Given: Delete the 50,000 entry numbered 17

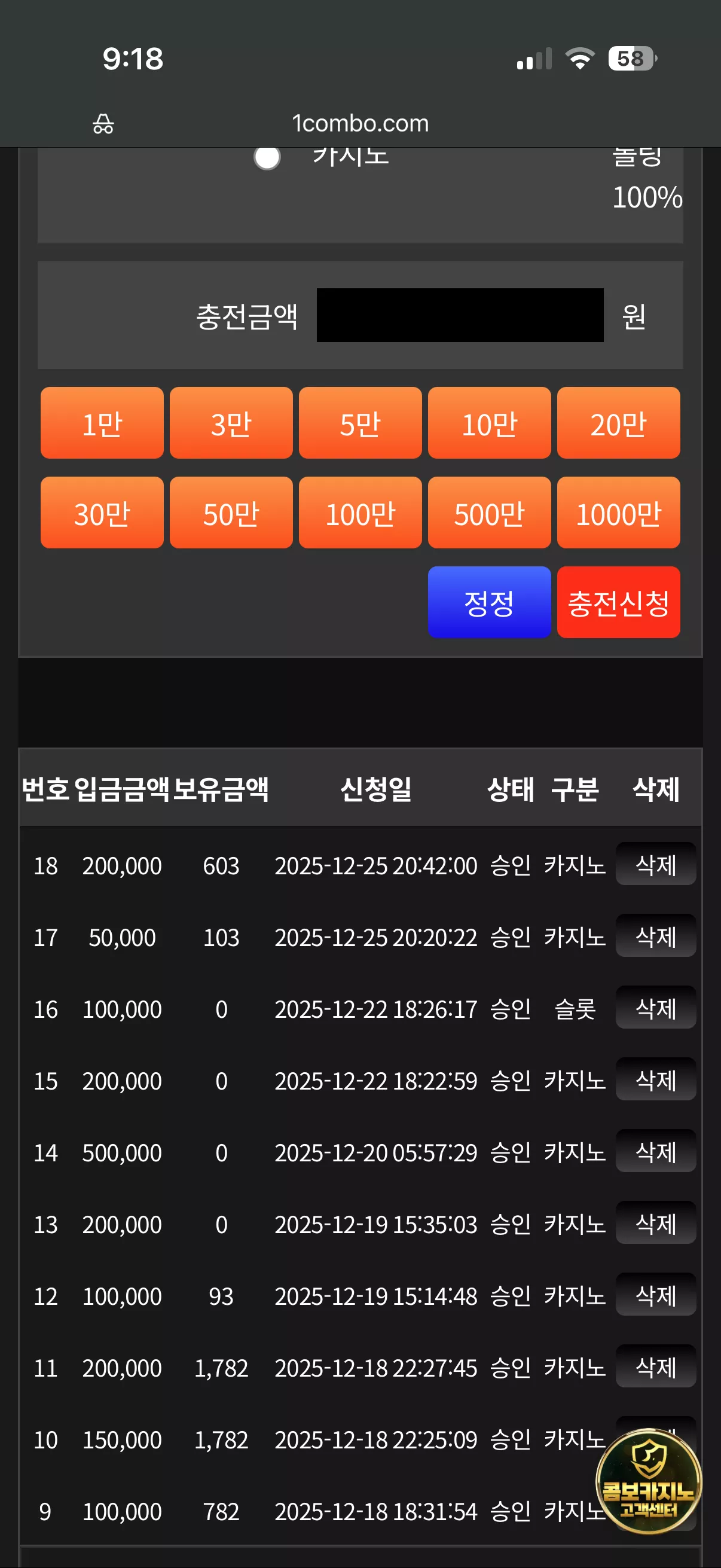Looking at the screenshot, I should [x=656, y=935].
